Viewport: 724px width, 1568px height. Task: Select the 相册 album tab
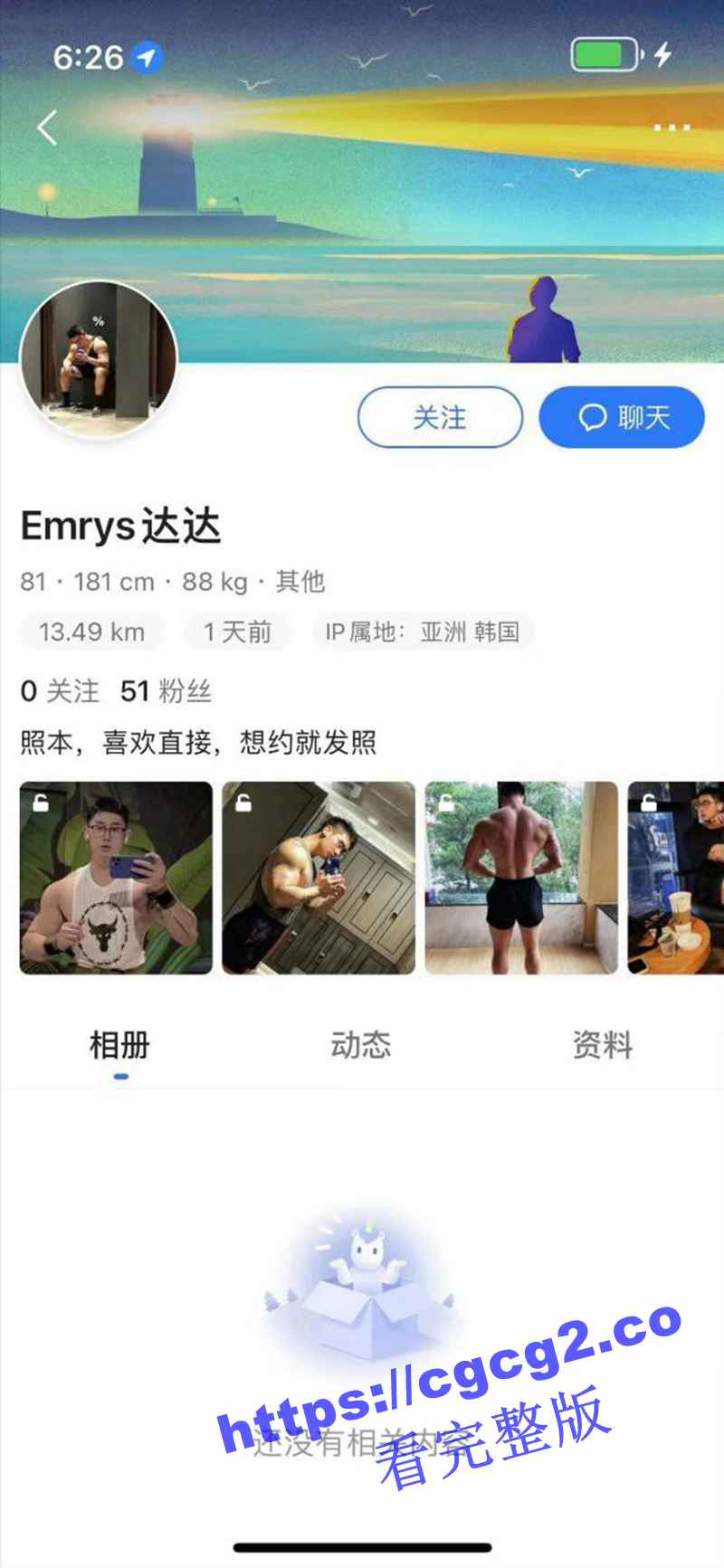119,1046
